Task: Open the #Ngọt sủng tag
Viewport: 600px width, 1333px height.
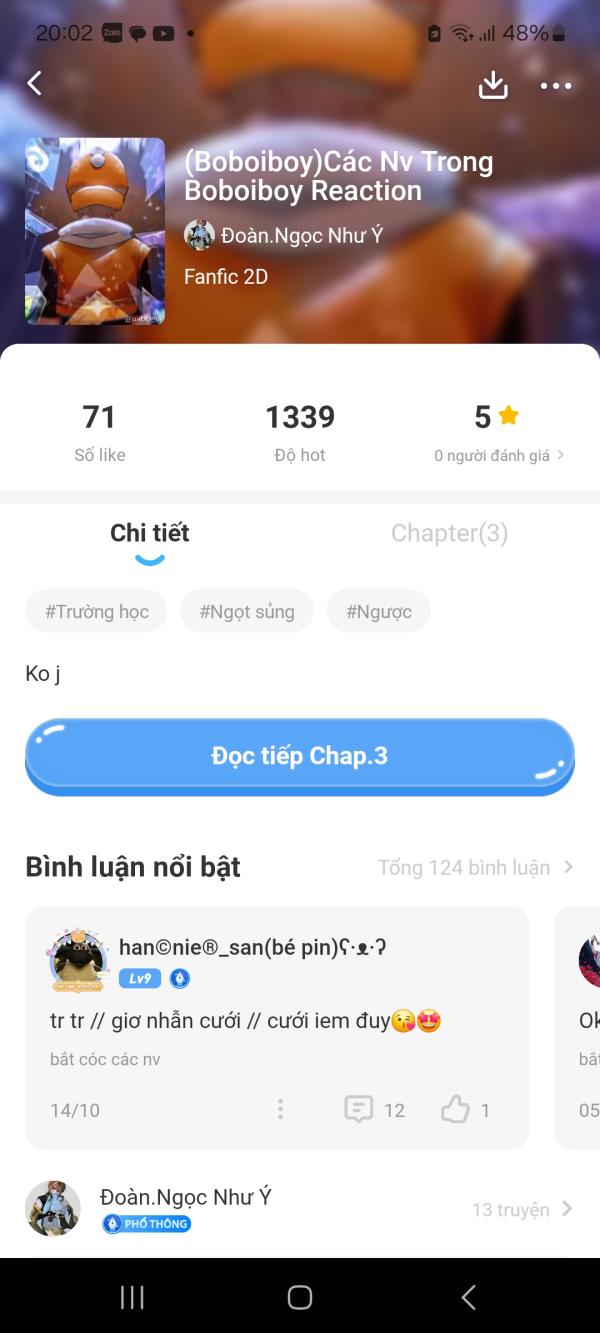Action: [x=247, y=612]
